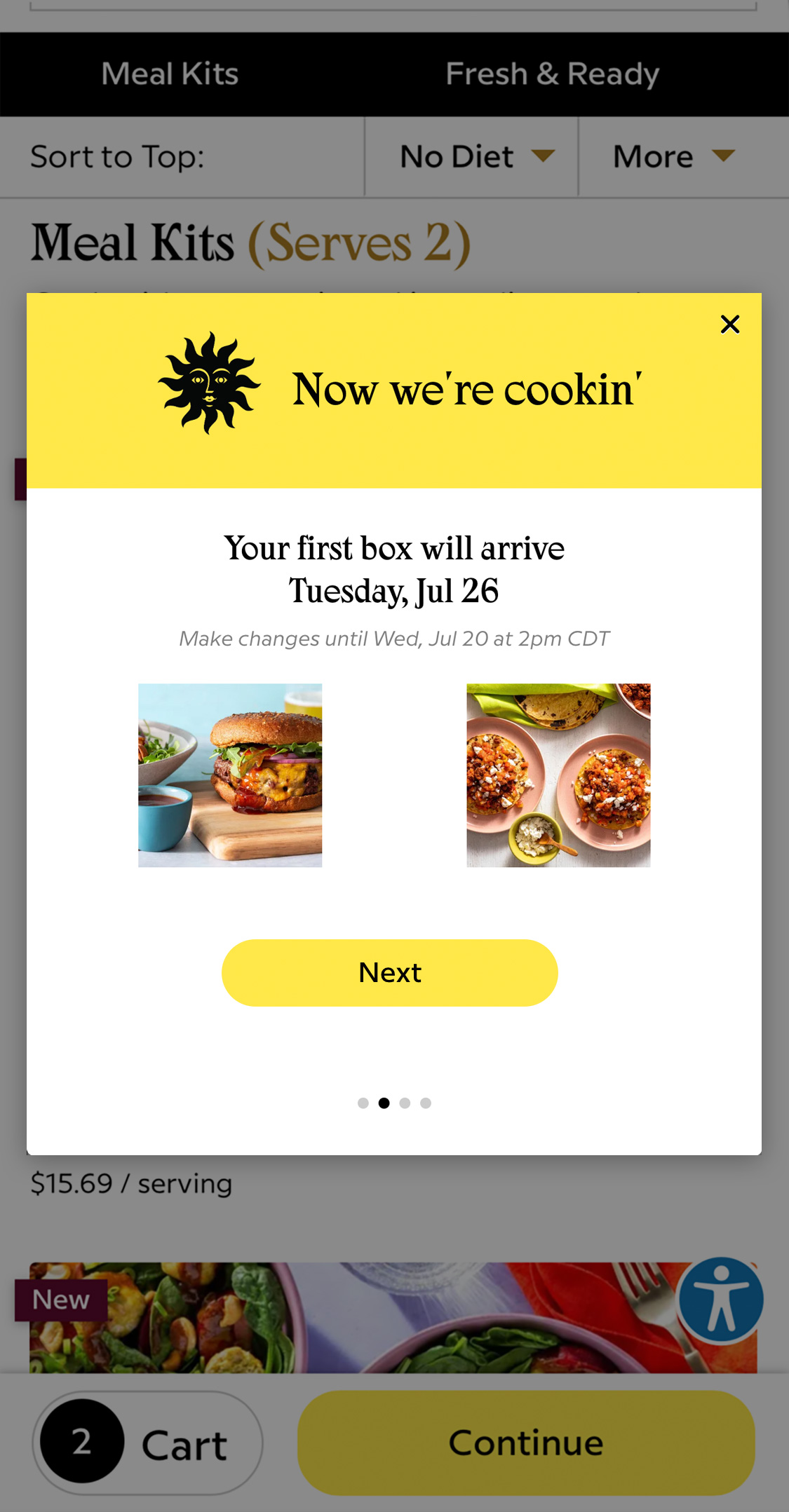Tap the Continue button
Screen dimensions: 789x1512
(526, 1443)
